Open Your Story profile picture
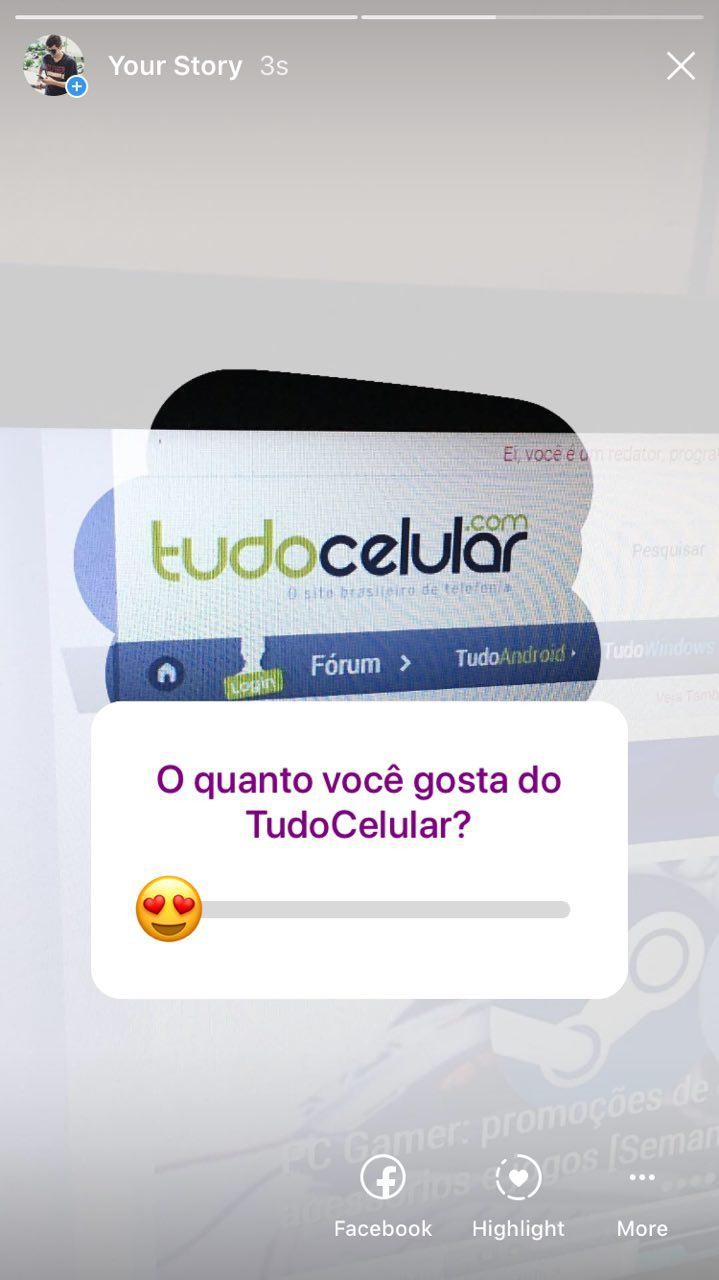The width and height of the screenshot is (719, 1280). tap(54, 66)
